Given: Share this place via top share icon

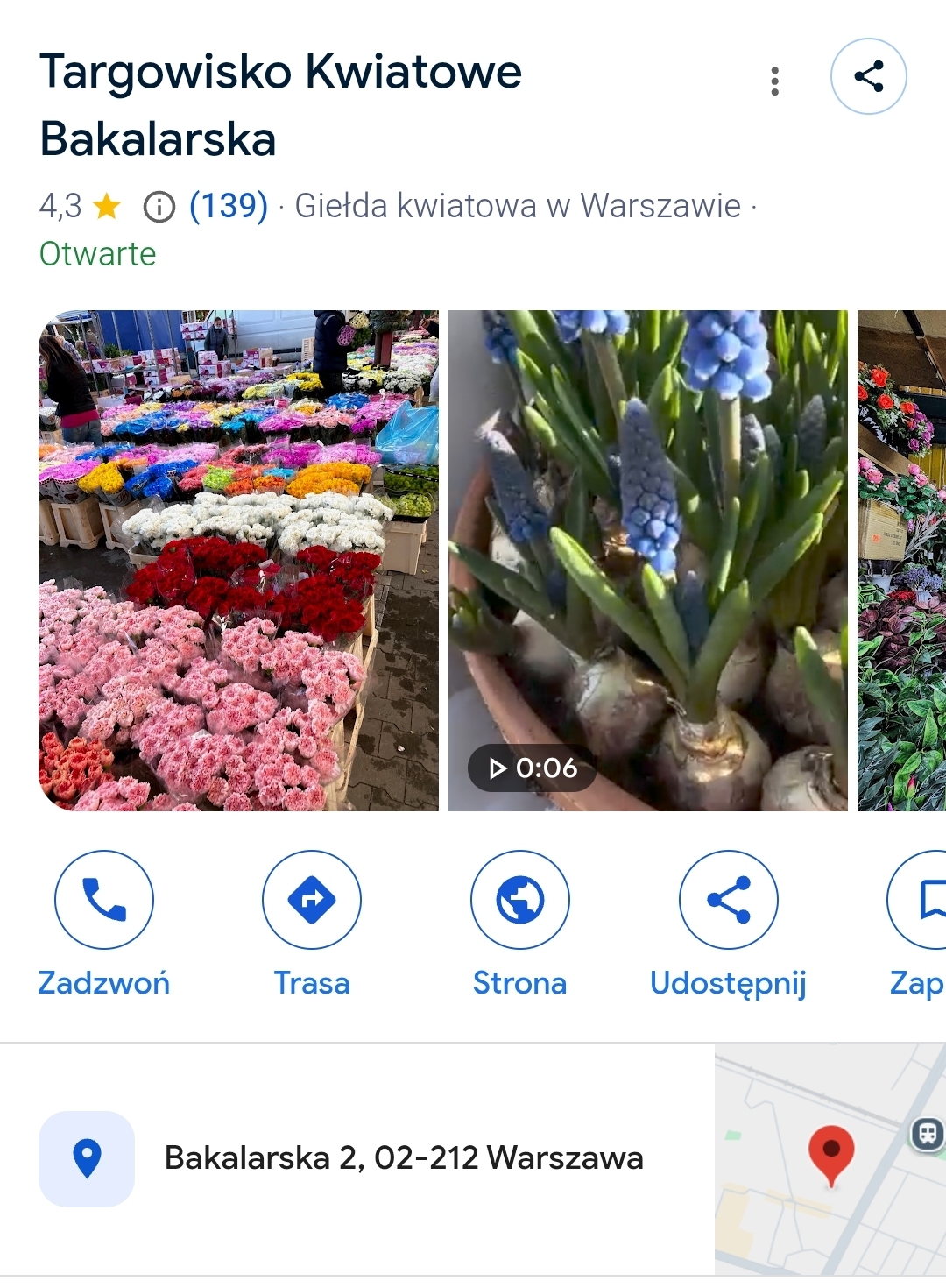Looking at the screenshot, I should pos(868,76).
